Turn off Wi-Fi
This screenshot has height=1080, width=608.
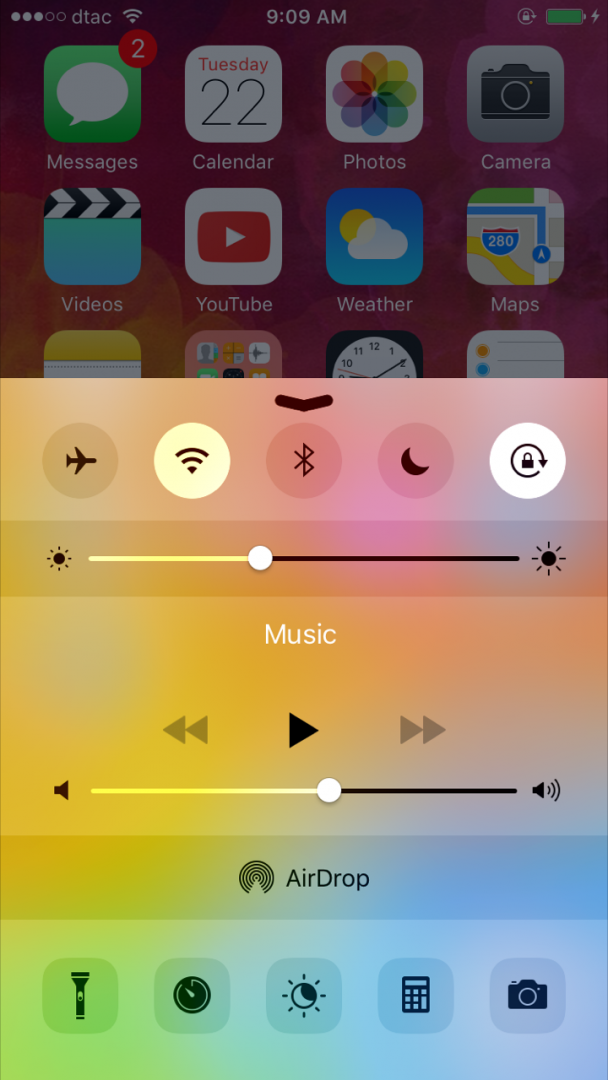click(192, 461)
